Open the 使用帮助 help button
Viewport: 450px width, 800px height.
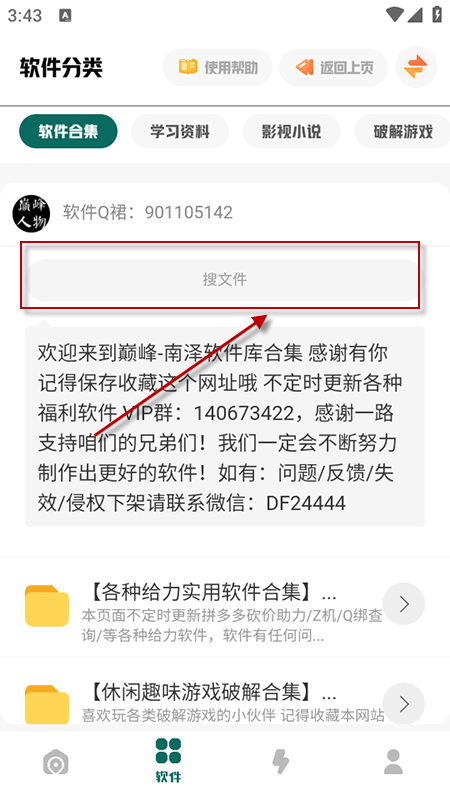coord(217,67)
